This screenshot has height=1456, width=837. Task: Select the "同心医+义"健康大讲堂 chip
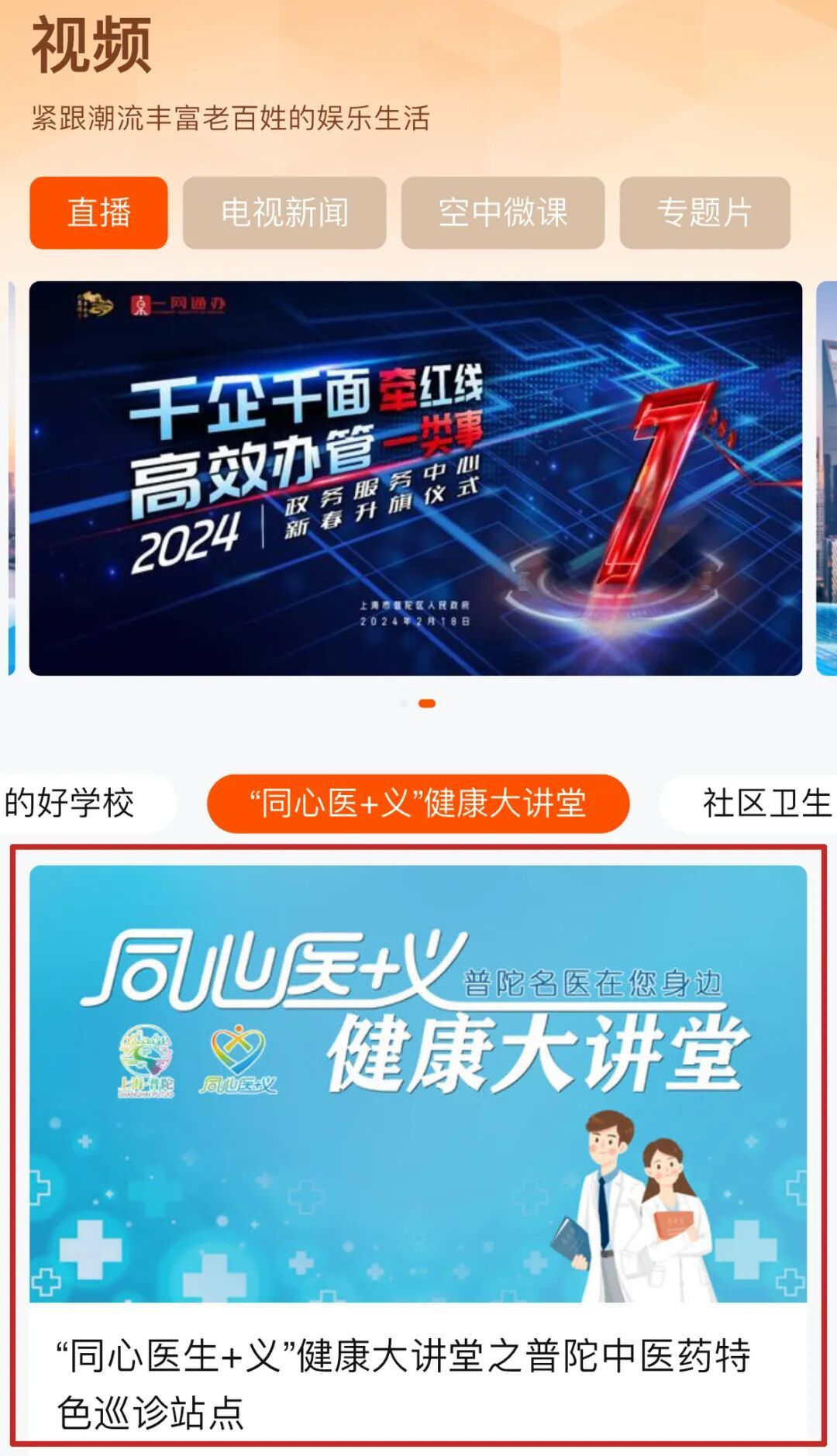point(418,804)
